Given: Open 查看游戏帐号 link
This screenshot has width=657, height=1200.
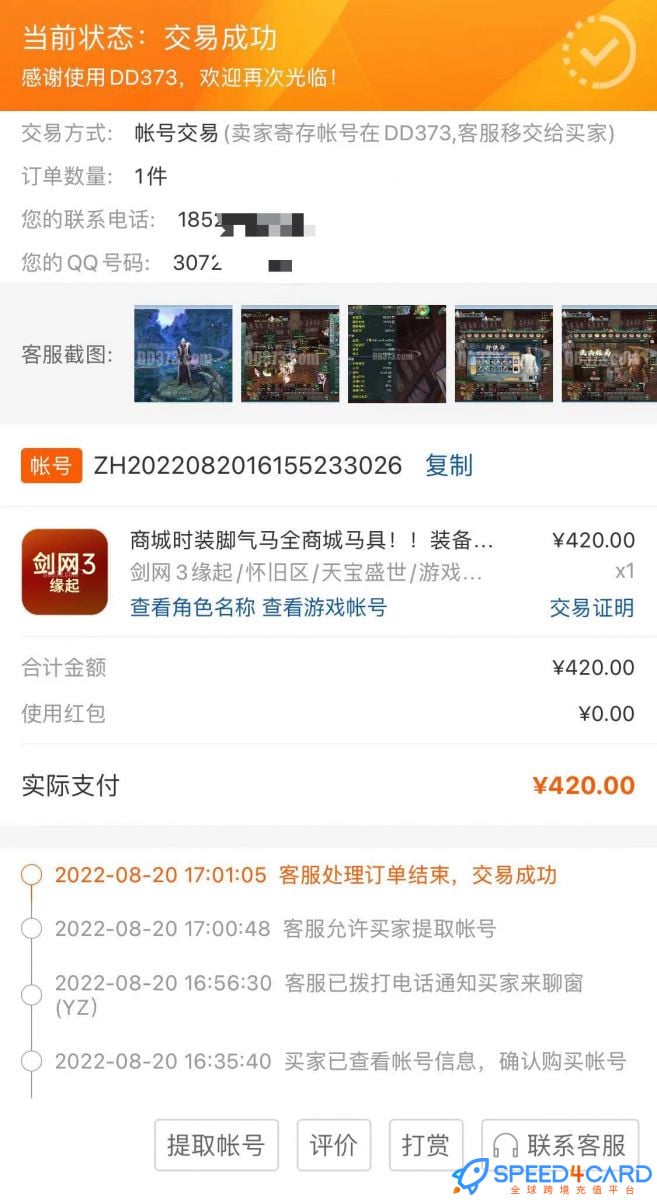Looking at the screenshot, I should [324, 607].
